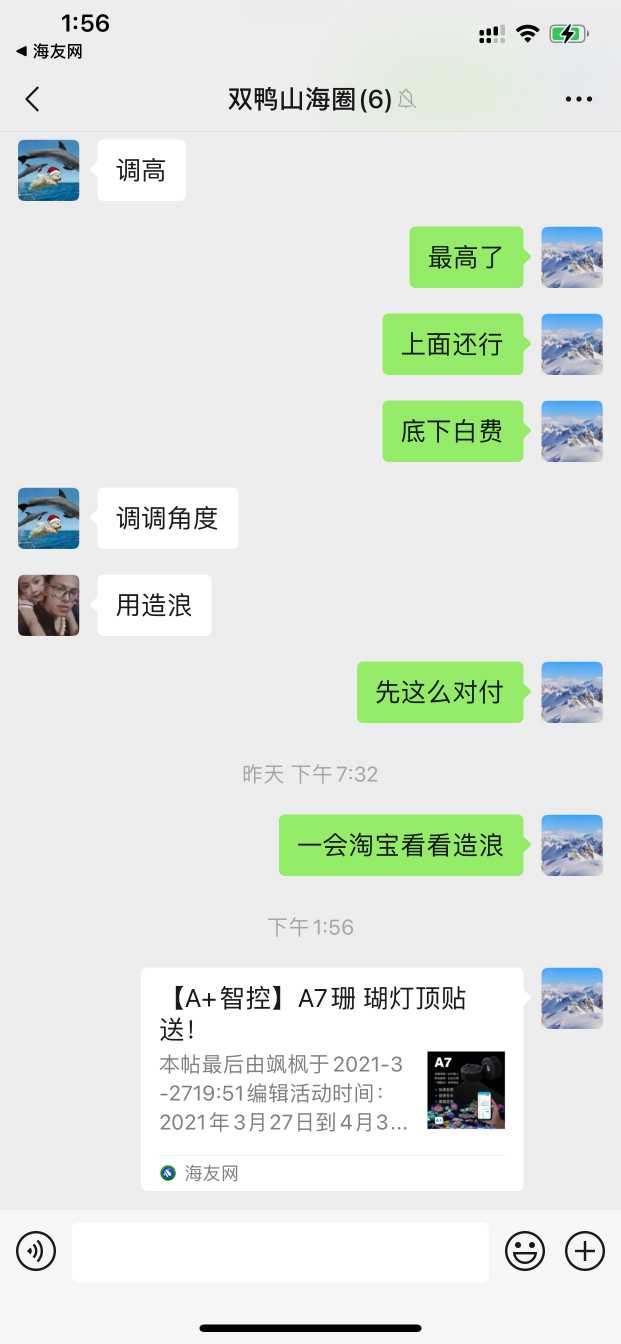Screen dimensions: 621x1344
Task: Switch to voice message input
Action: click(x=36, y=1251)
